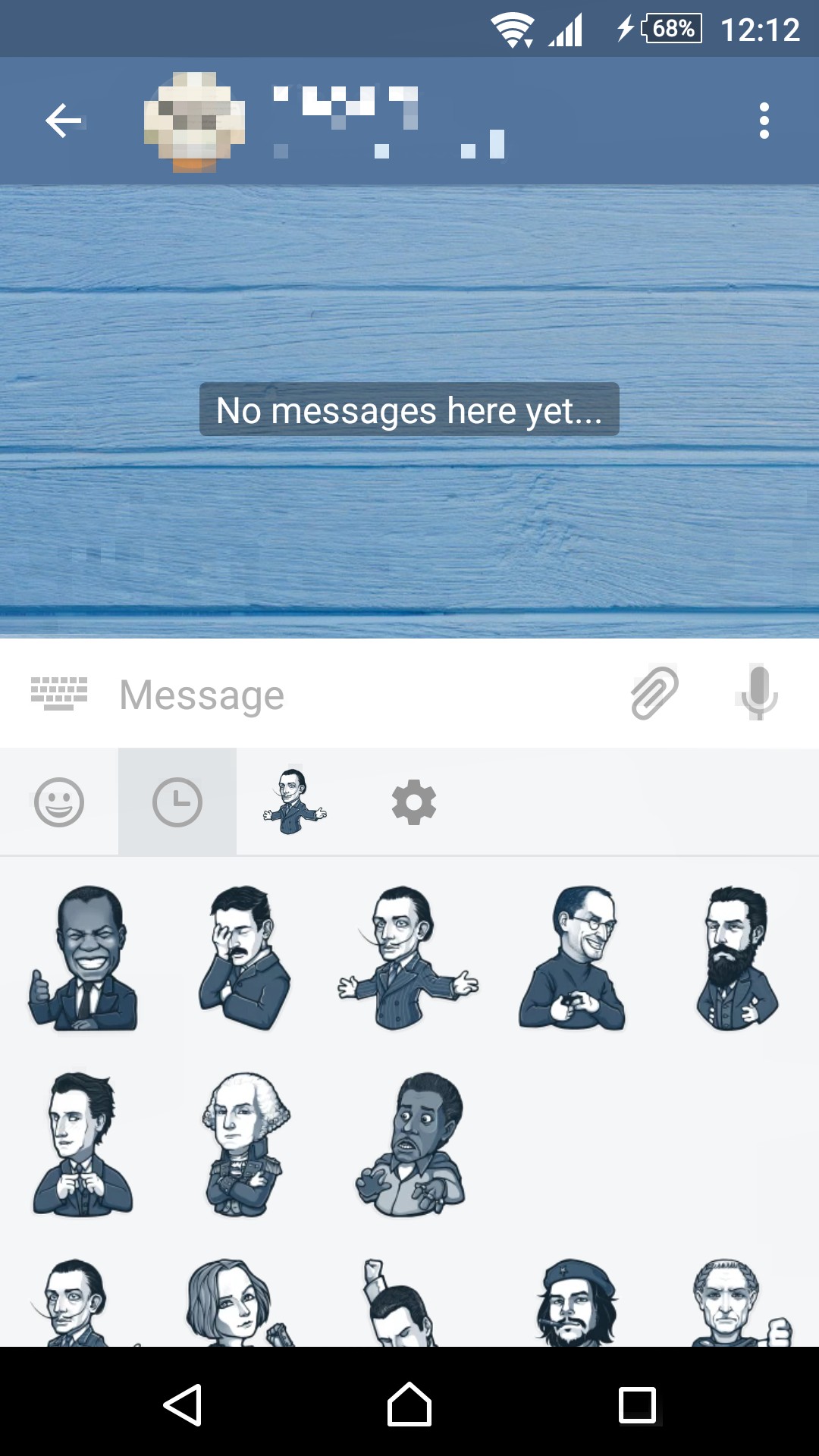Go to the Android home screen
Viewport: 819px width, 1456px height.
click(x=409, y=1404)
